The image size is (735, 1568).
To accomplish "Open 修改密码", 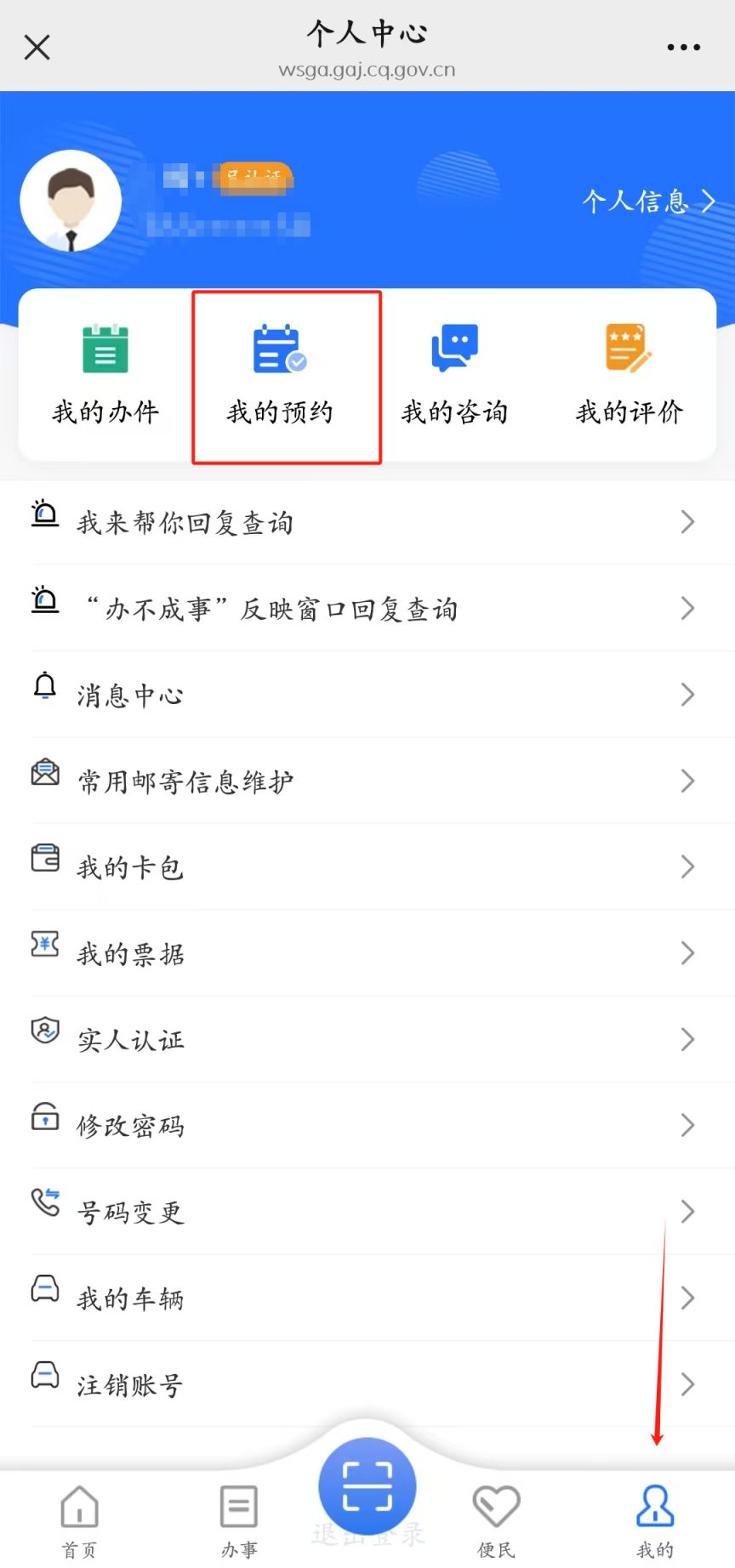I will coord(367,1126).
